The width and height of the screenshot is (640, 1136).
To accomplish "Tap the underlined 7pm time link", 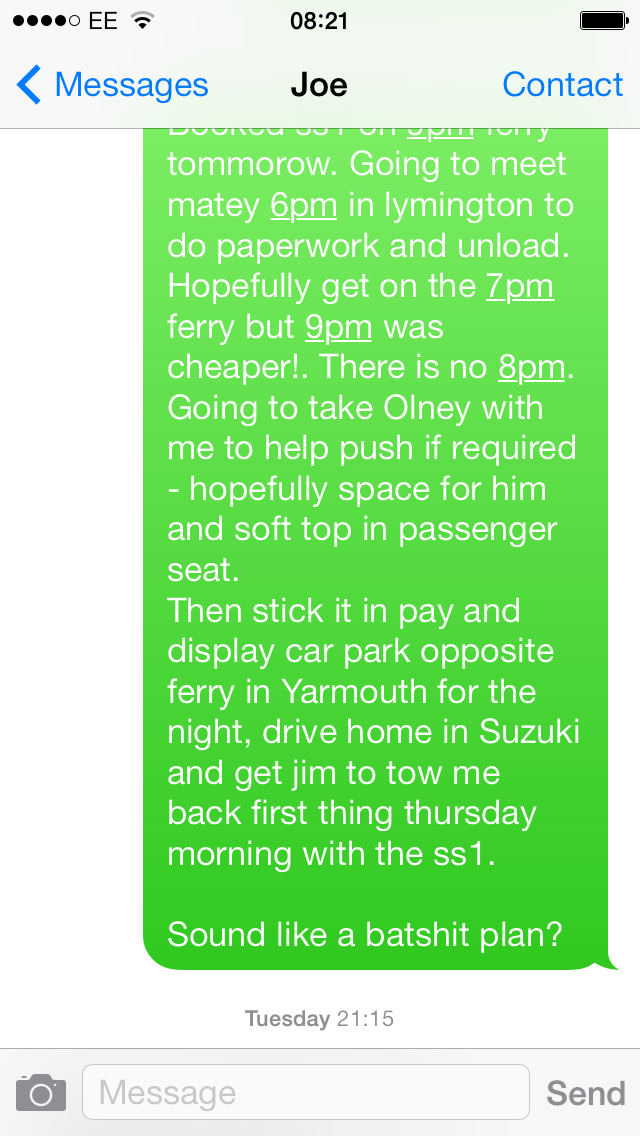I will [519, 287].
